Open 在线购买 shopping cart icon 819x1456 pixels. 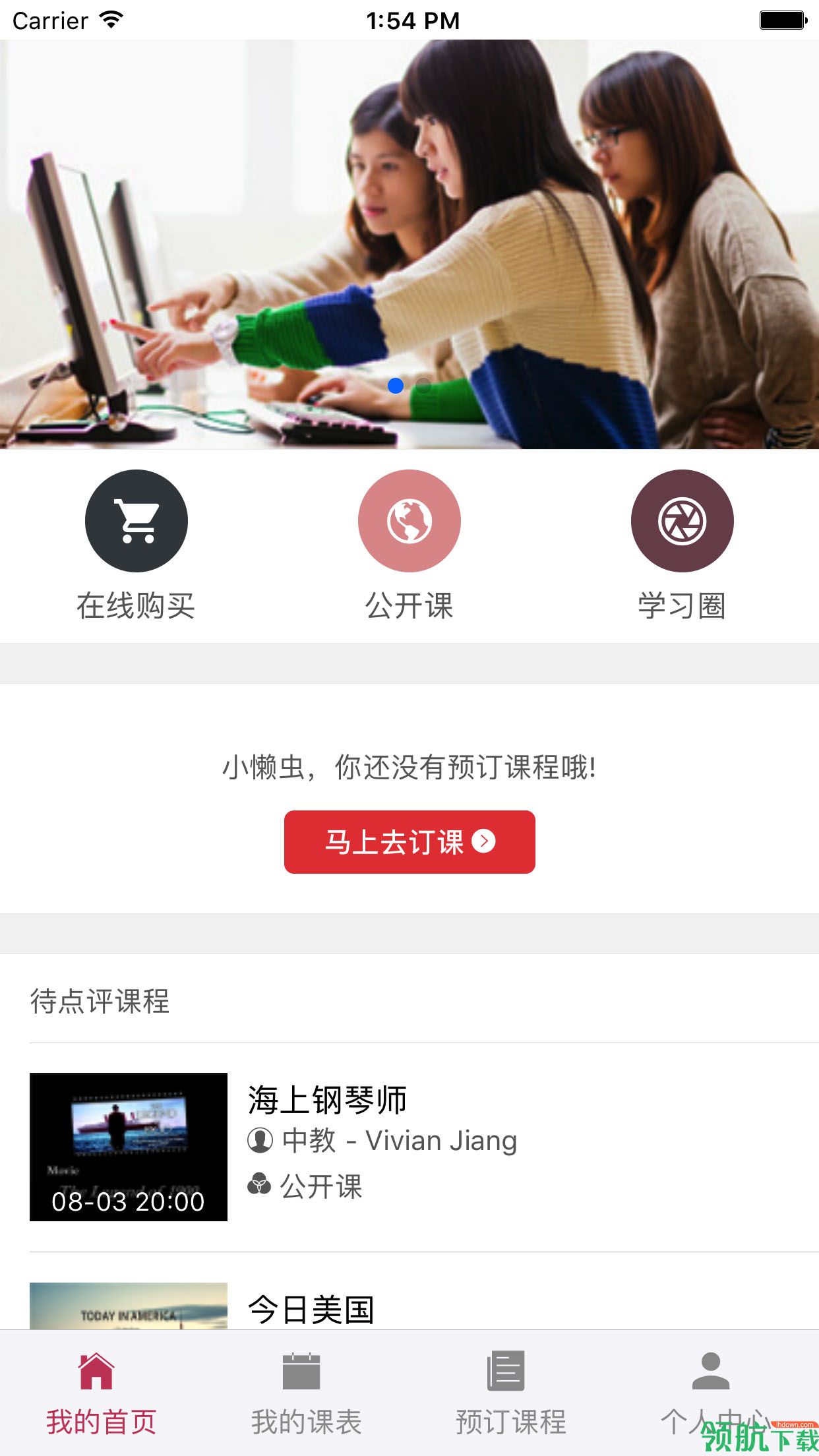[136, 520]
